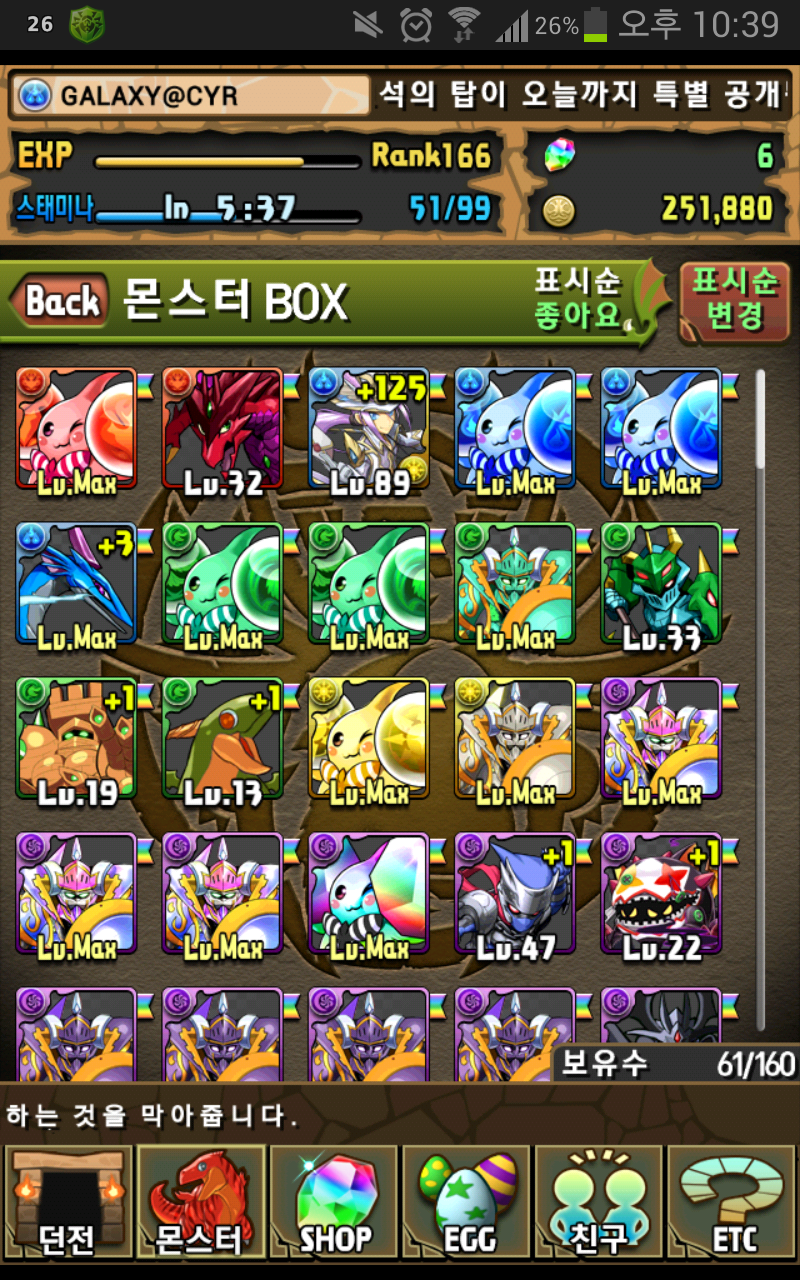This screenshot has width=800, height=1280.
Task: Open the Lv.22 red monster
Action: pos(660,895)
